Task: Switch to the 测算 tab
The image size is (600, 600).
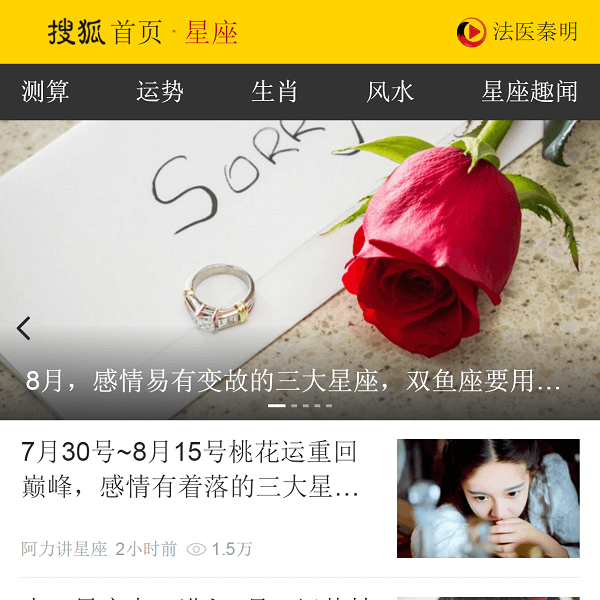Action: click(46, 92)
